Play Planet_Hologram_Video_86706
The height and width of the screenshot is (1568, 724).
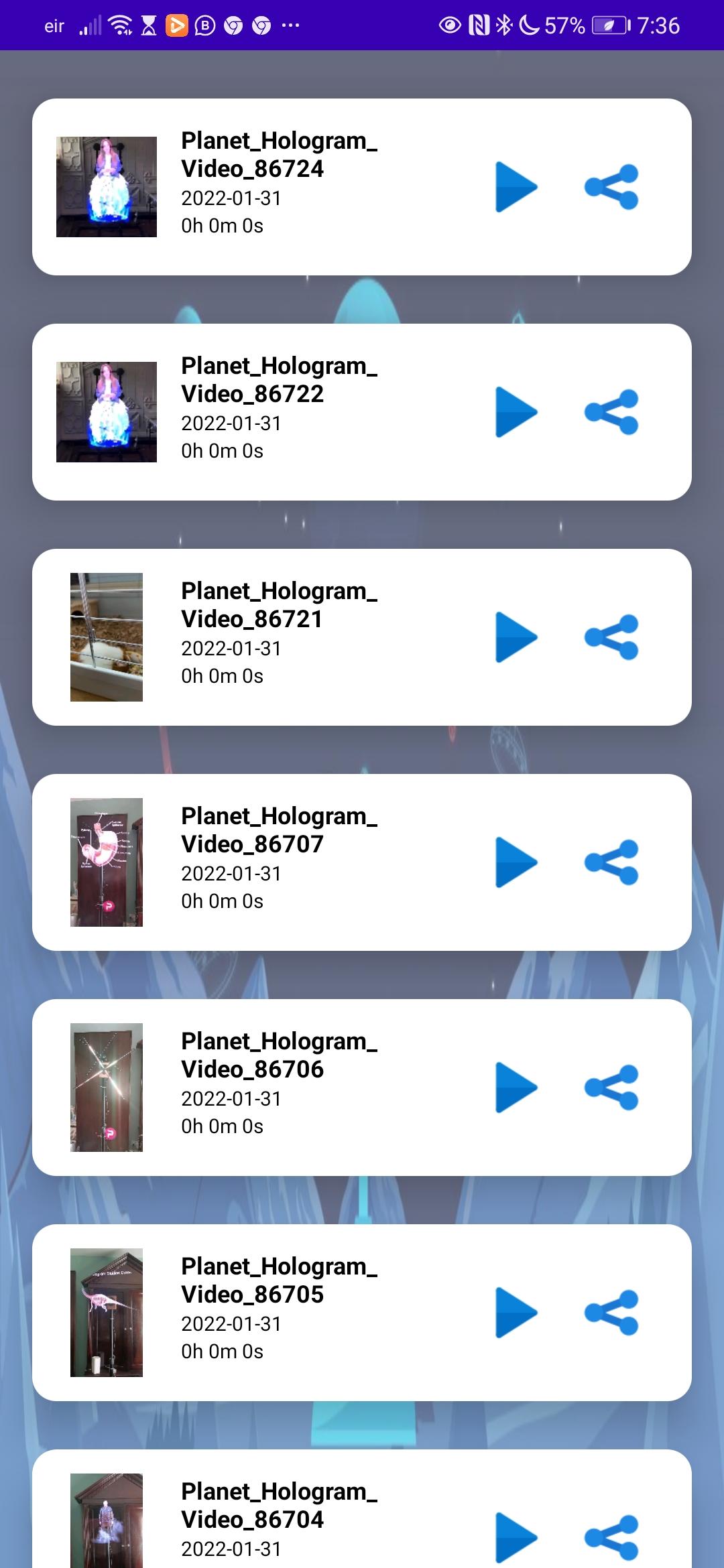coord(516,1088)
